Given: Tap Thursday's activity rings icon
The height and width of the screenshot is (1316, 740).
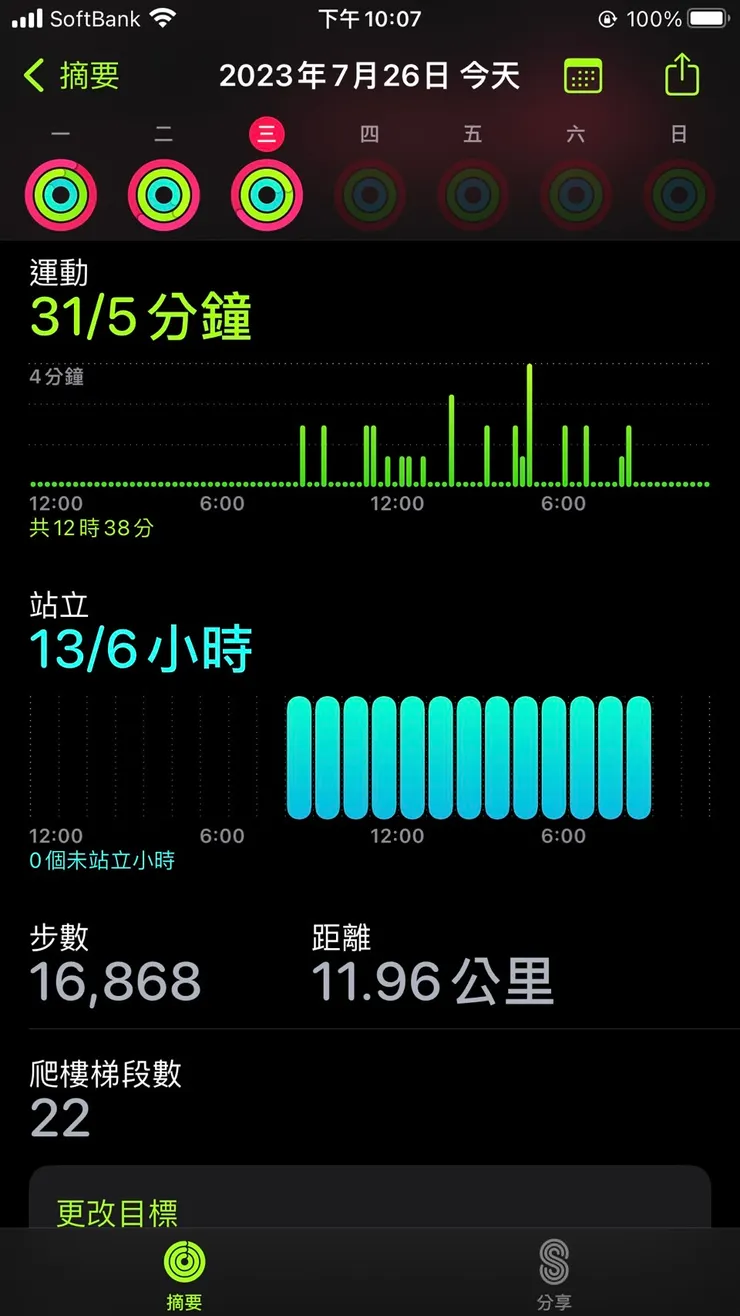Looking at the screenshot, I should tap(371, 194).
